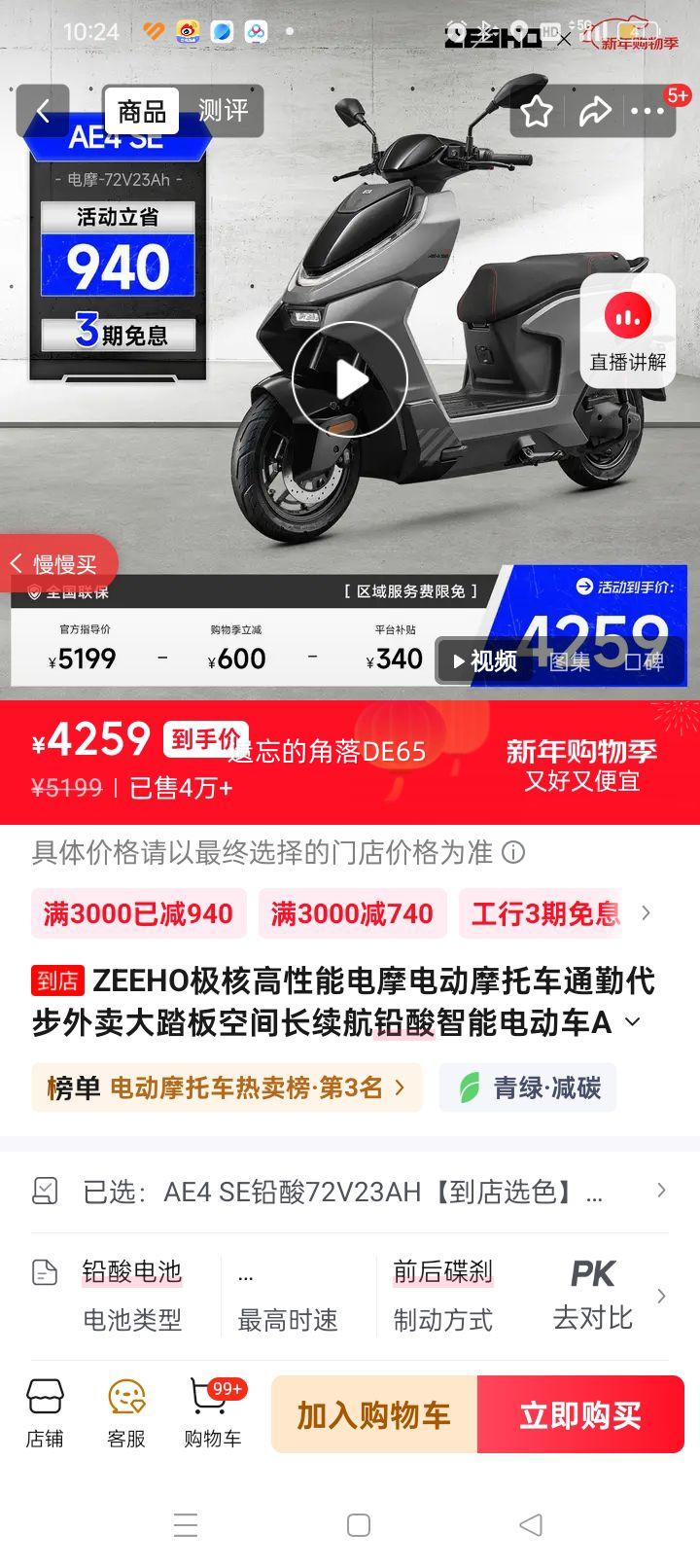This screenshot has height=1568, width=700.
Task: Open the store (店铺) icon
Action: pos(45,1413)
